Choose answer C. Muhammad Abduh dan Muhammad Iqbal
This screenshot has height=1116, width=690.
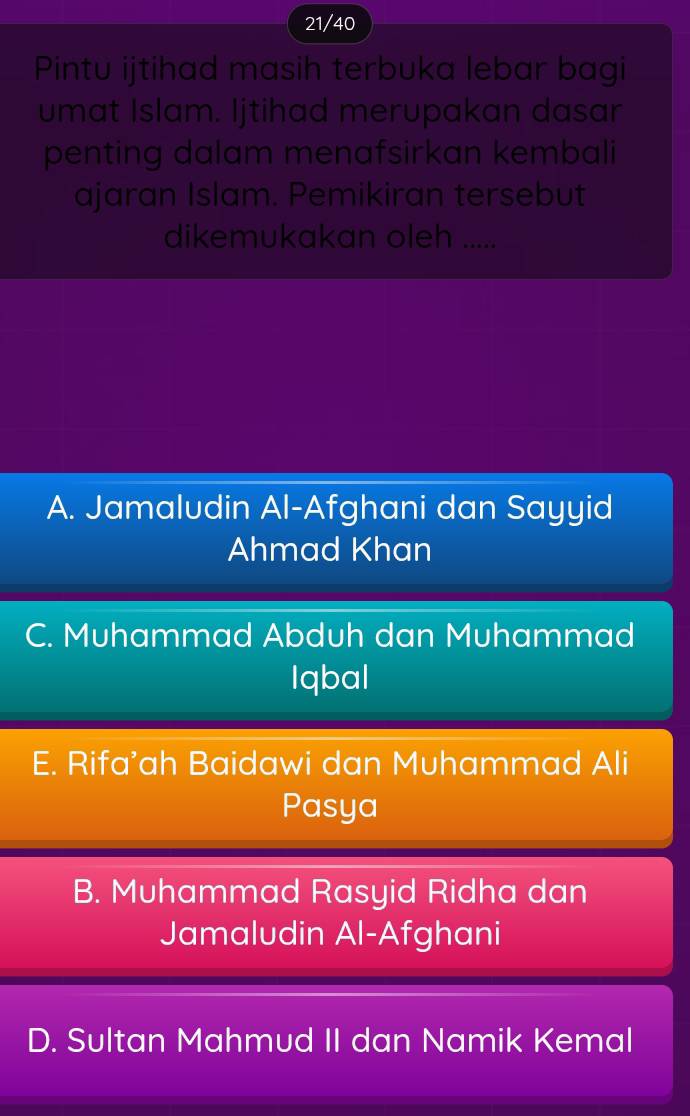[330, 656]
